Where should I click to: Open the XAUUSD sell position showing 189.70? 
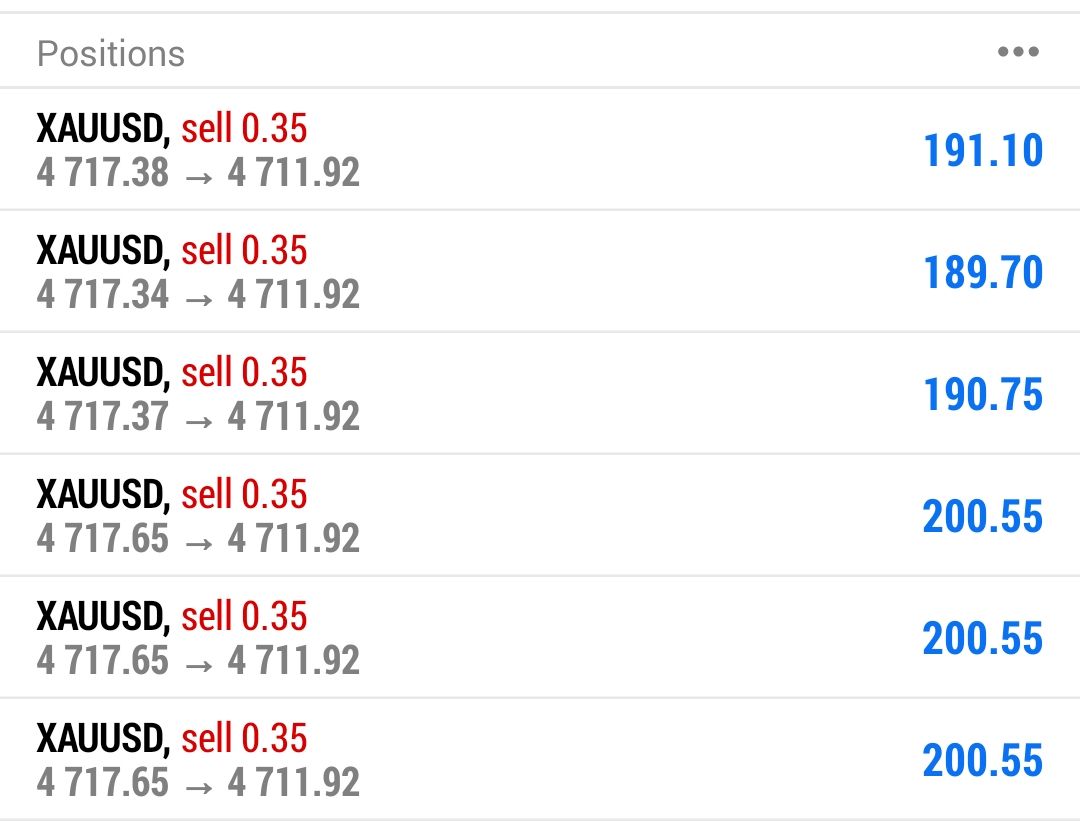[540, 272]
